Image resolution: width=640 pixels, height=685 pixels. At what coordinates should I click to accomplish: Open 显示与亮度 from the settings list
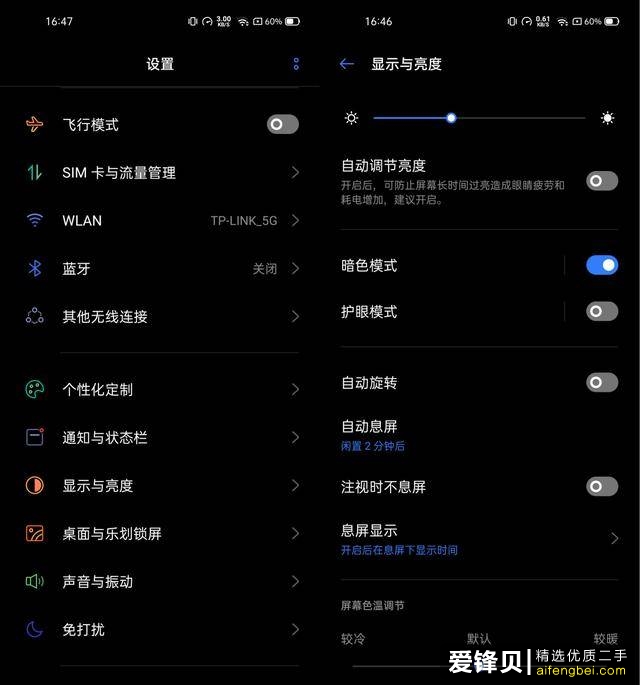[160, 485]
